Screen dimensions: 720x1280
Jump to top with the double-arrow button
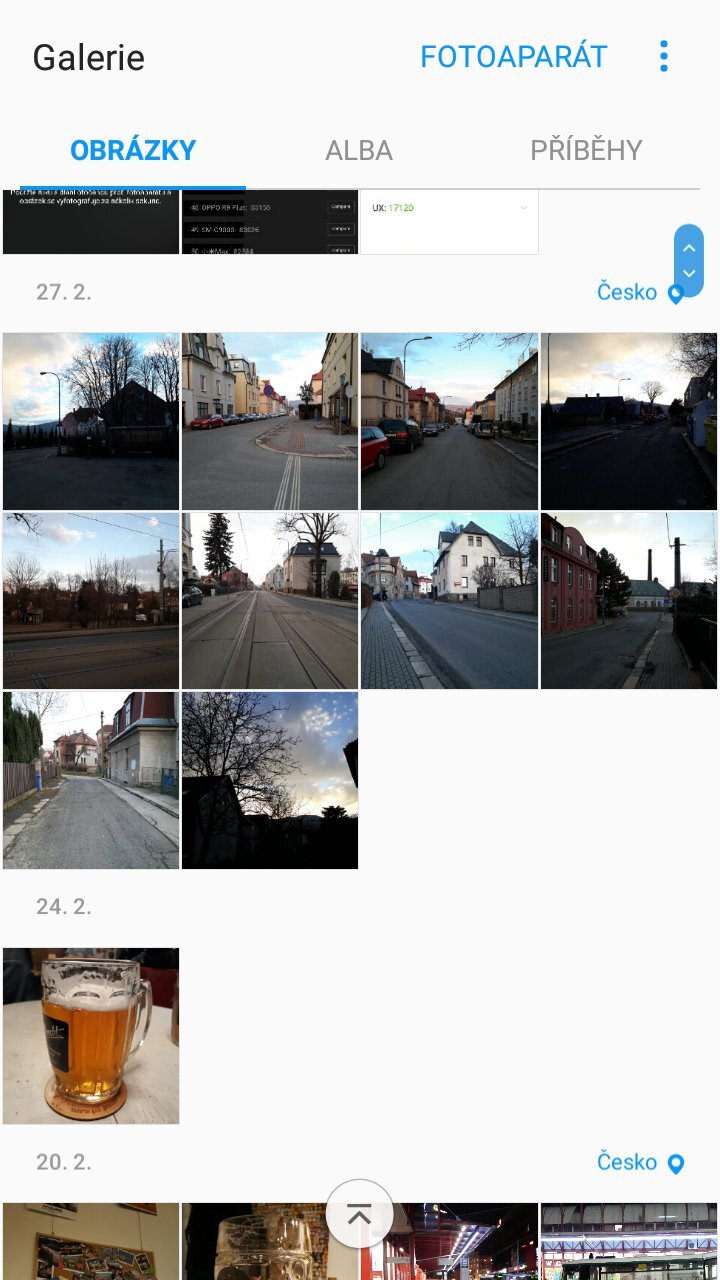tap(359, 1214)
